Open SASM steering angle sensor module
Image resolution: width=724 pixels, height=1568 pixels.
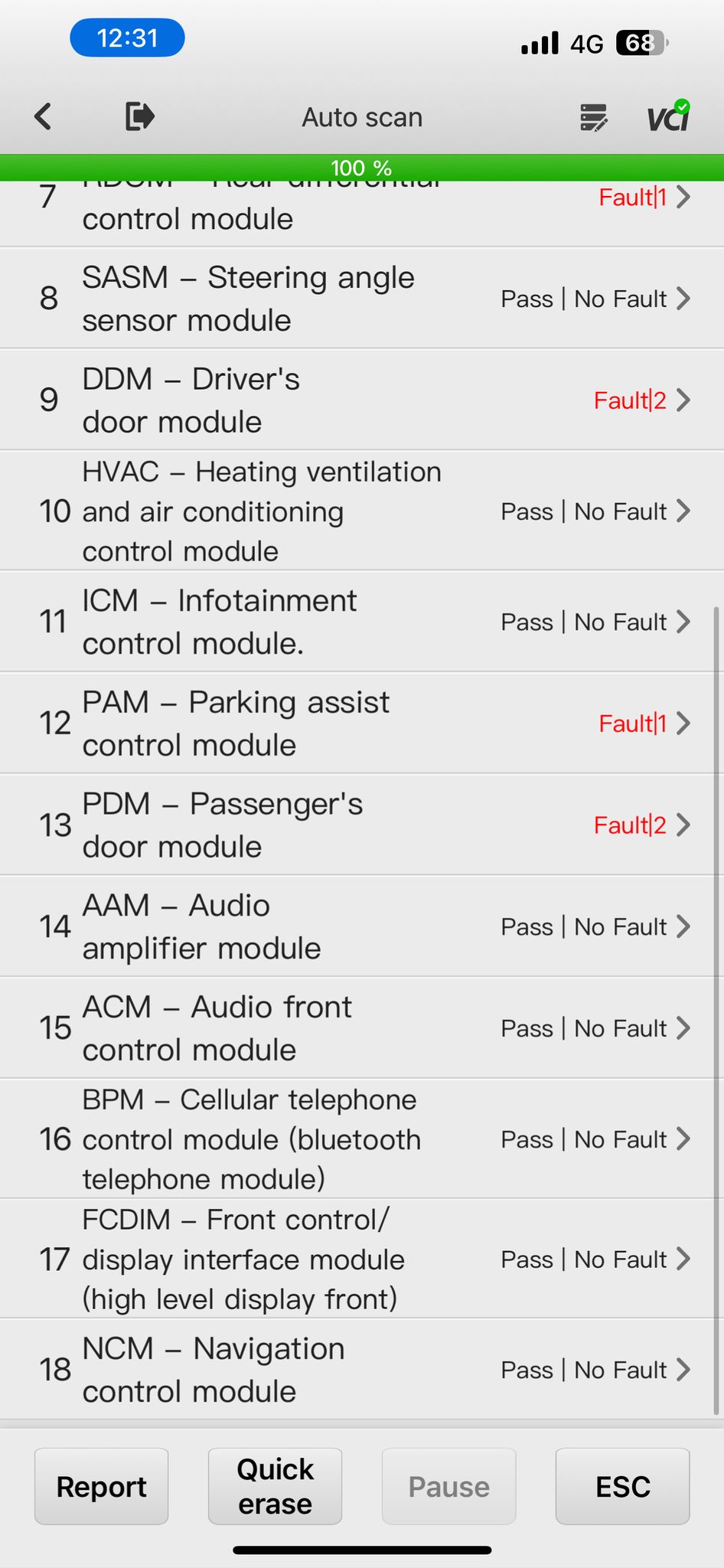point(362,298)
